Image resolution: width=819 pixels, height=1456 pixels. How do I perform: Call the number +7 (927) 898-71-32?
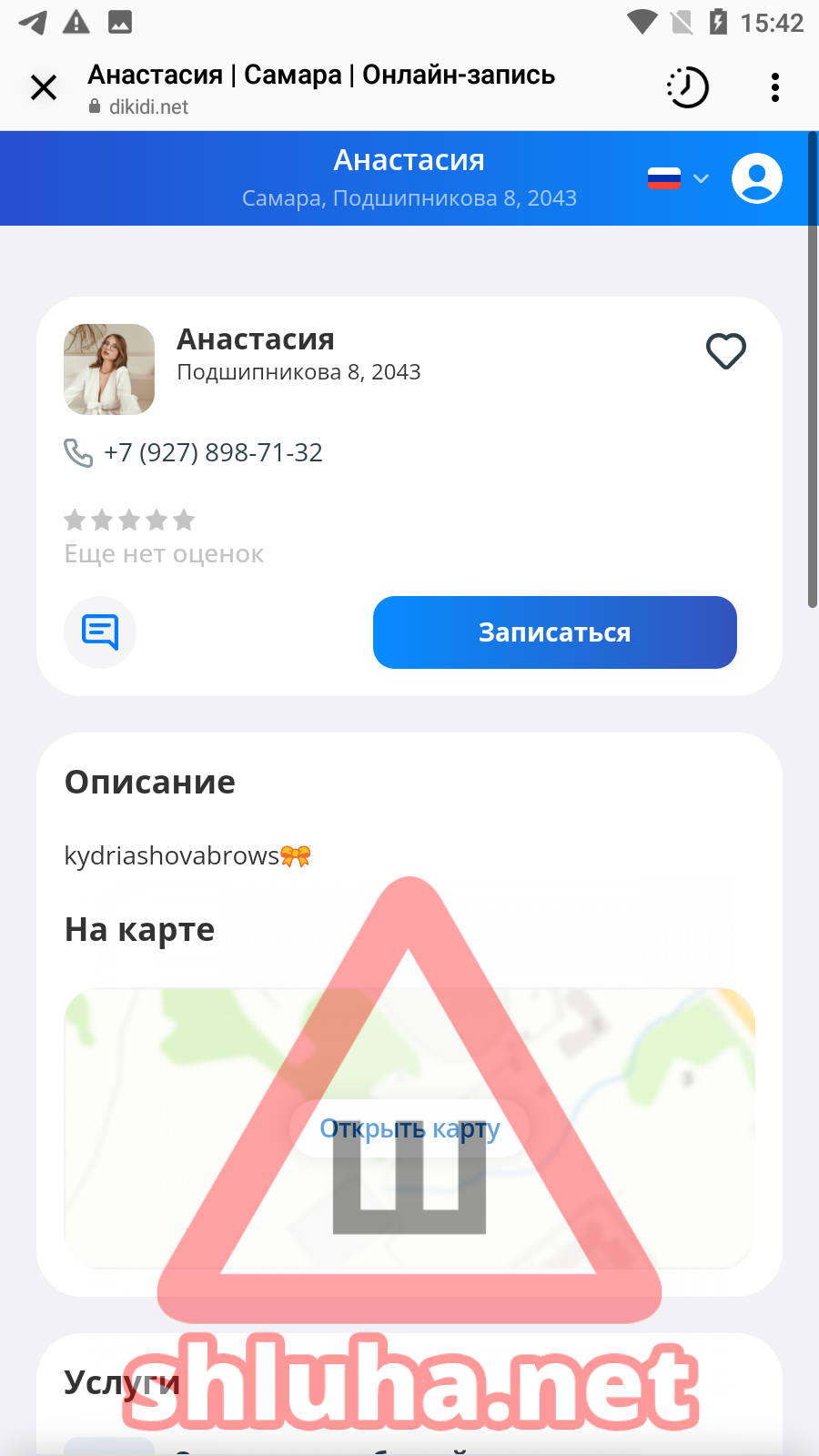point(212,452)
